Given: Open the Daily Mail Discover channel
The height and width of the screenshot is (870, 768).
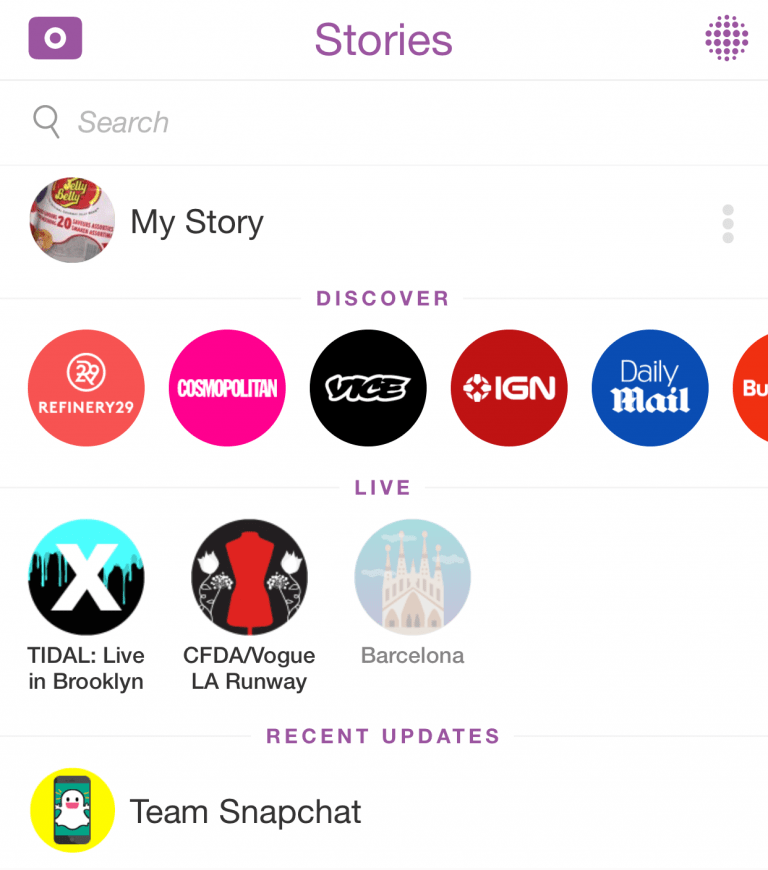Looking at the screenshot, I should tap(650, 387).
